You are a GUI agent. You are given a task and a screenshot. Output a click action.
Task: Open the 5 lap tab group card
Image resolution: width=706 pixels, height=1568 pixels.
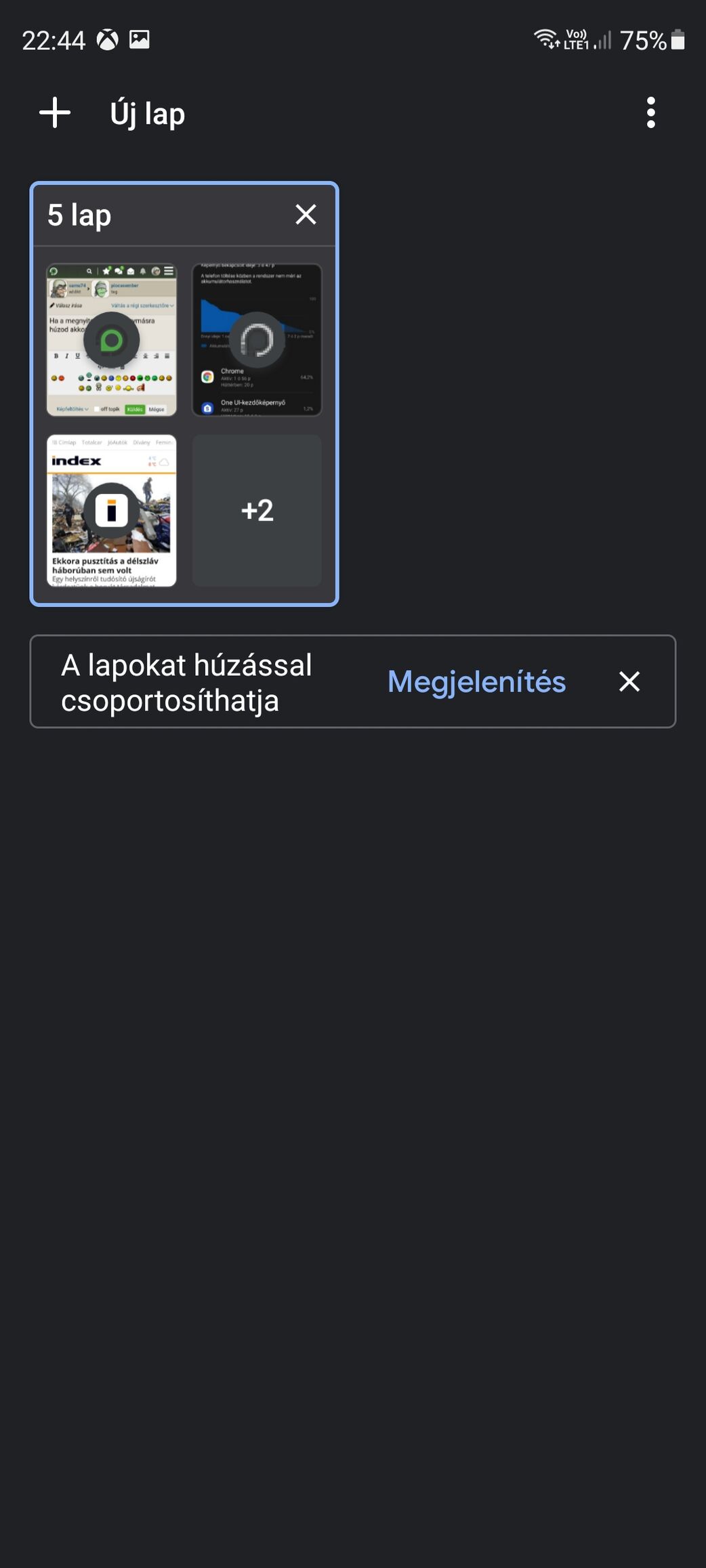[184, 394]
